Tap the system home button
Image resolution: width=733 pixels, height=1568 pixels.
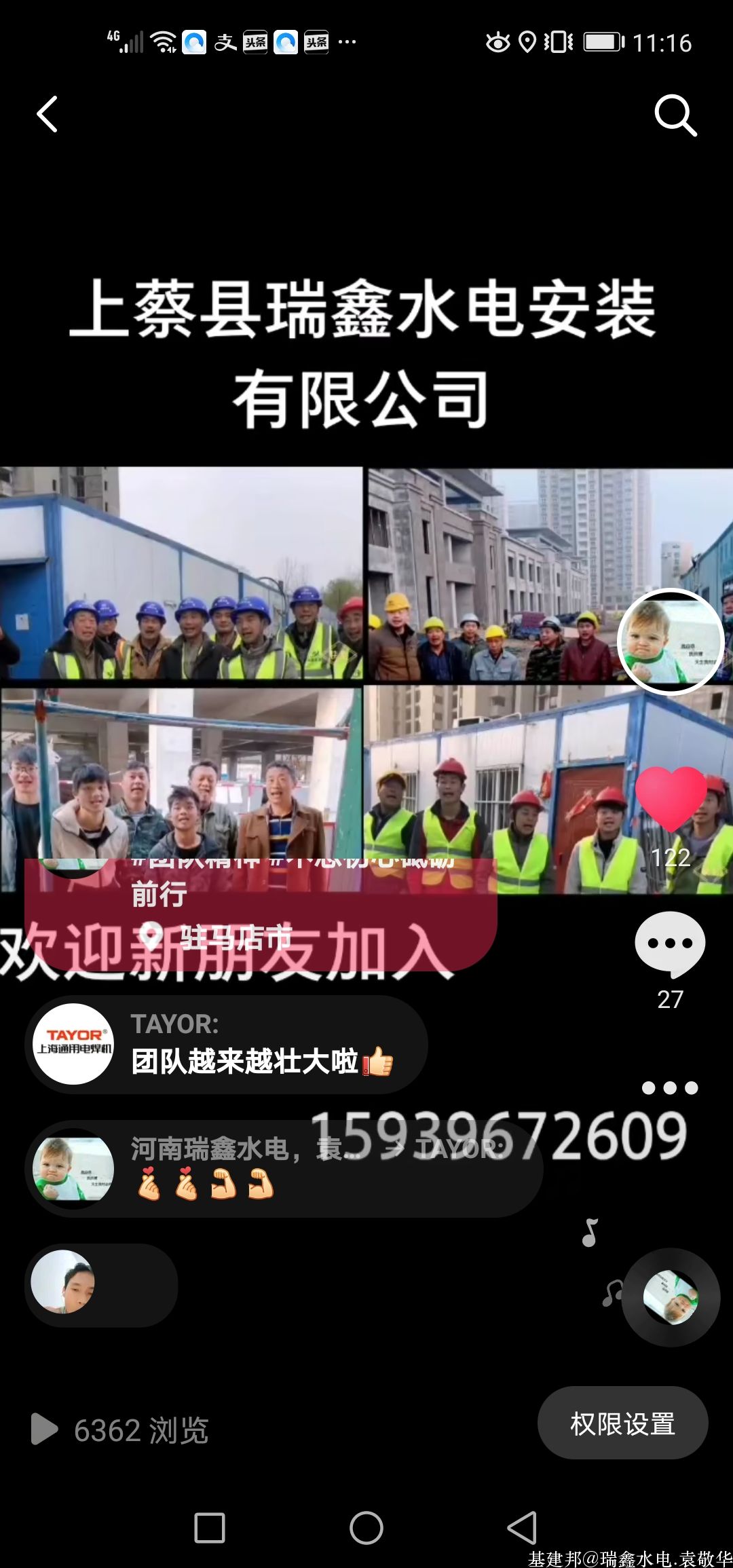pos(366,1529)
